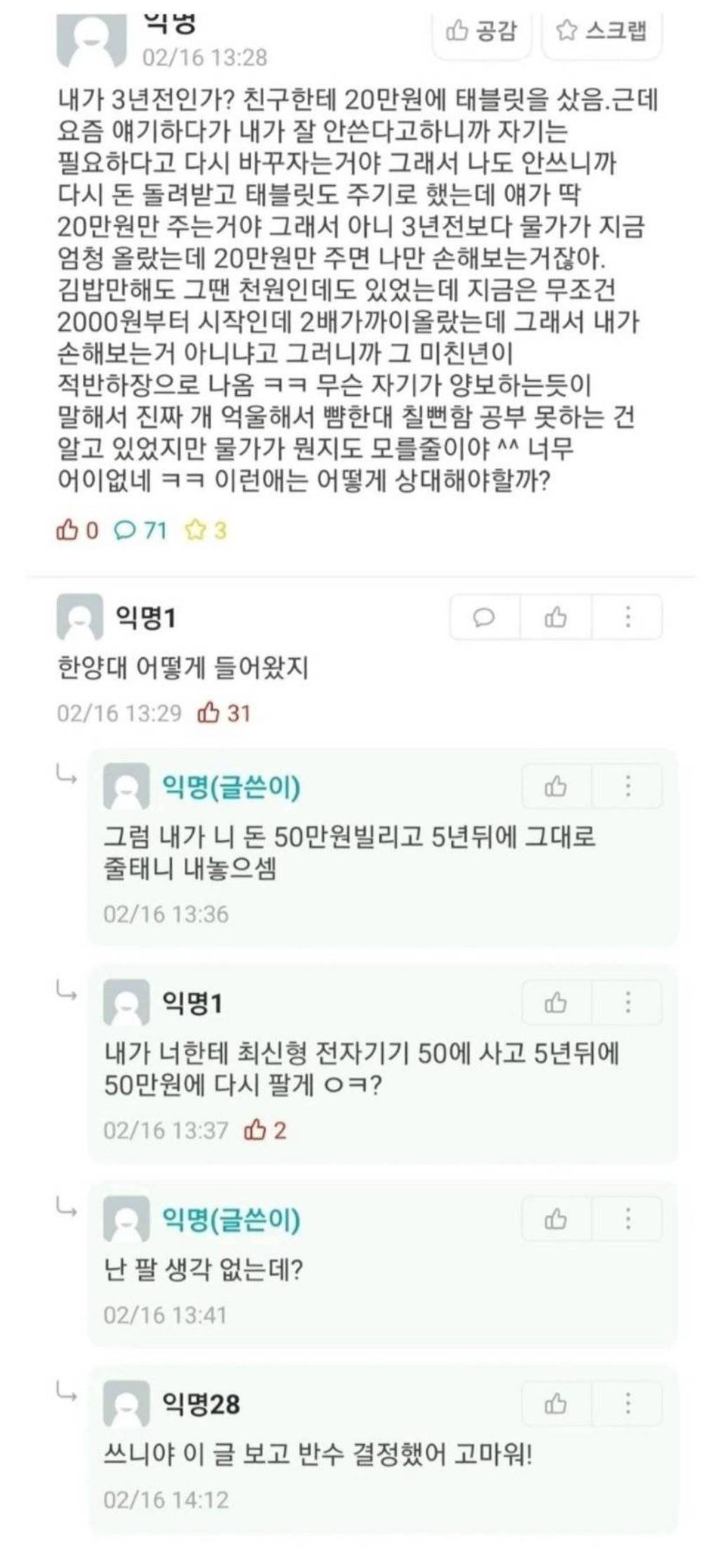Tap the 공감 button on the post
Image resolution: width=716 pixels, height=1568 pixels.
point(482,31)
